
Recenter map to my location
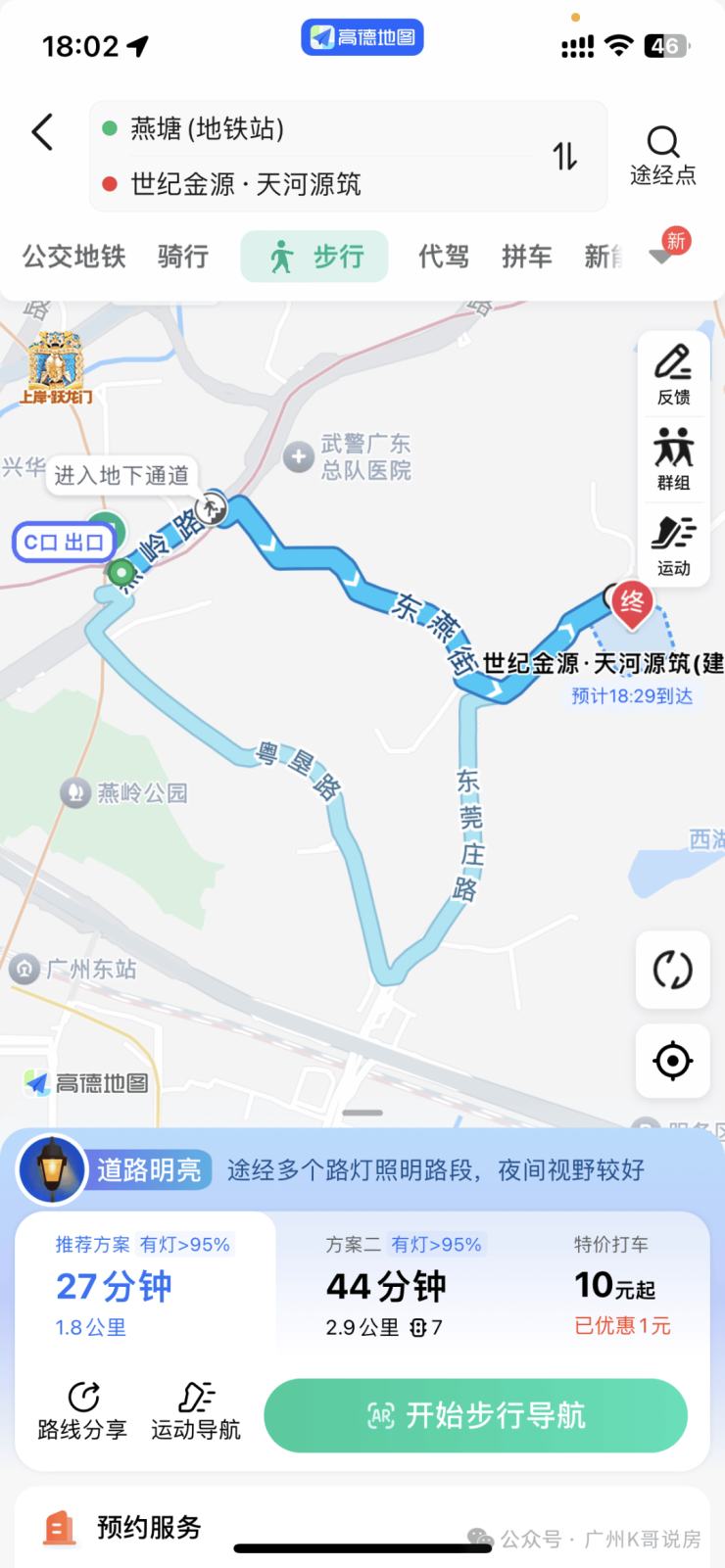672,1061
